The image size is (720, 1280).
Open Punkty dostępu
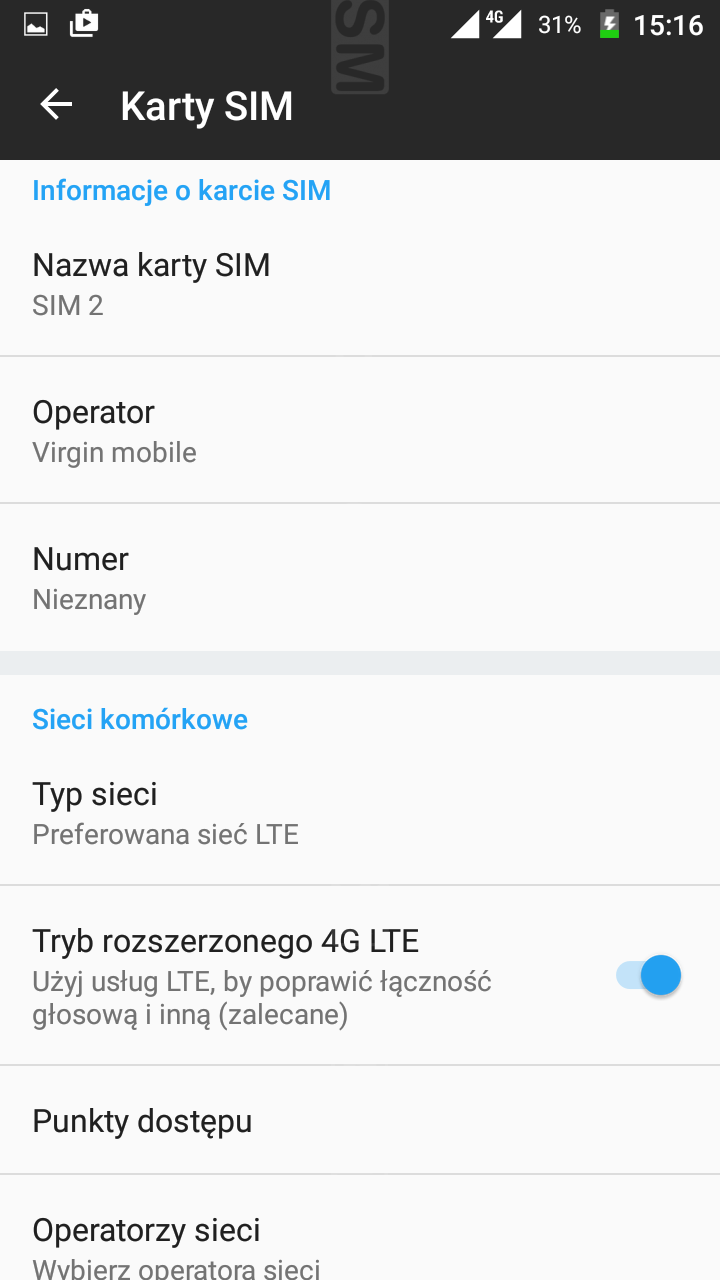360,1121
